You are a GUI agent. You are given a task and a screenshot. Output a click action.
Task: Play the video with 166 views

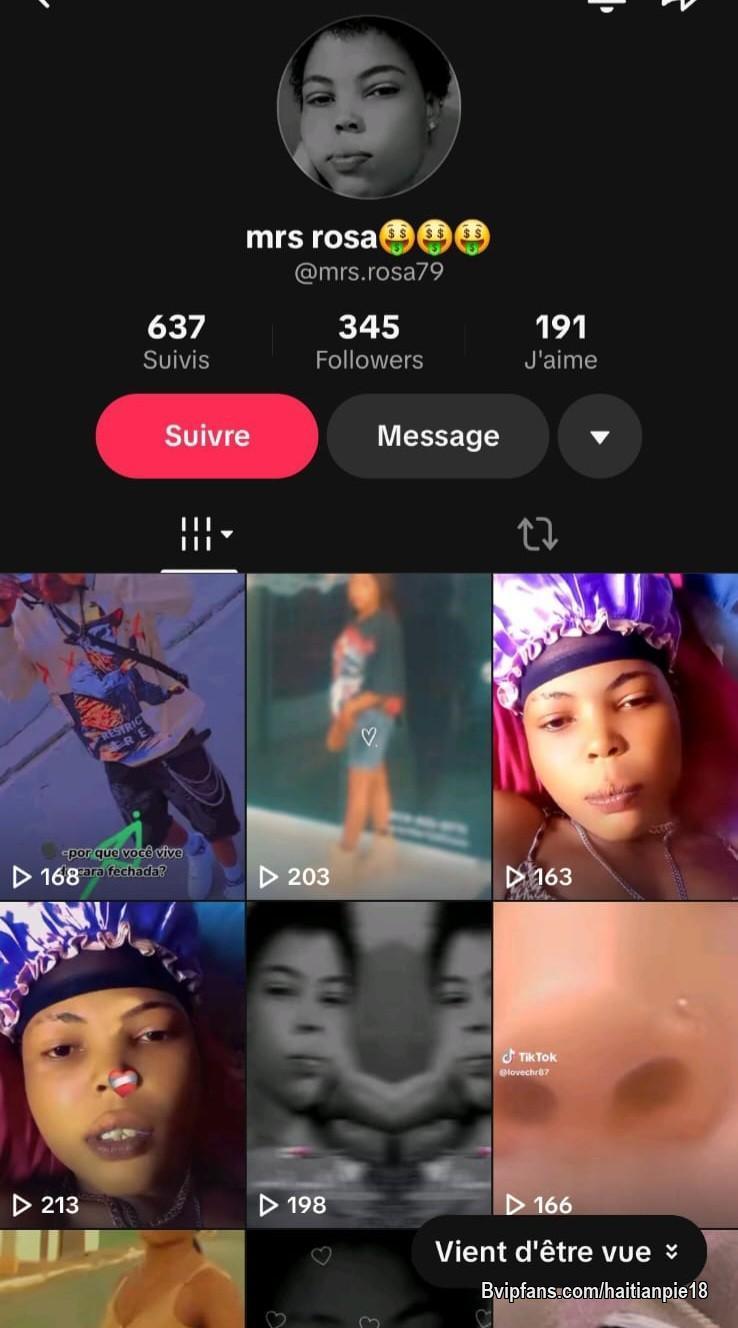click(615, 1065)
